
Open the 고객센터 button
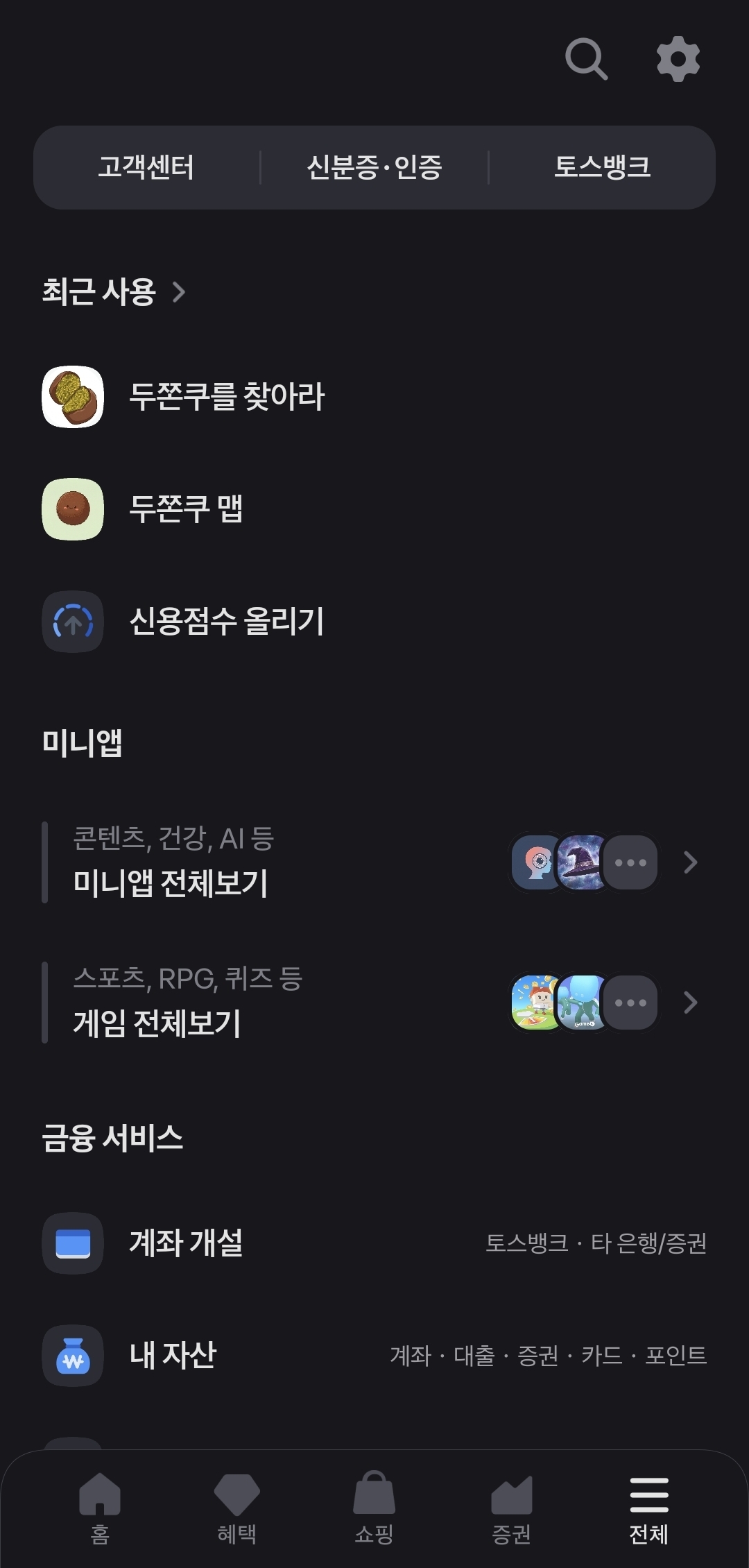147,167
